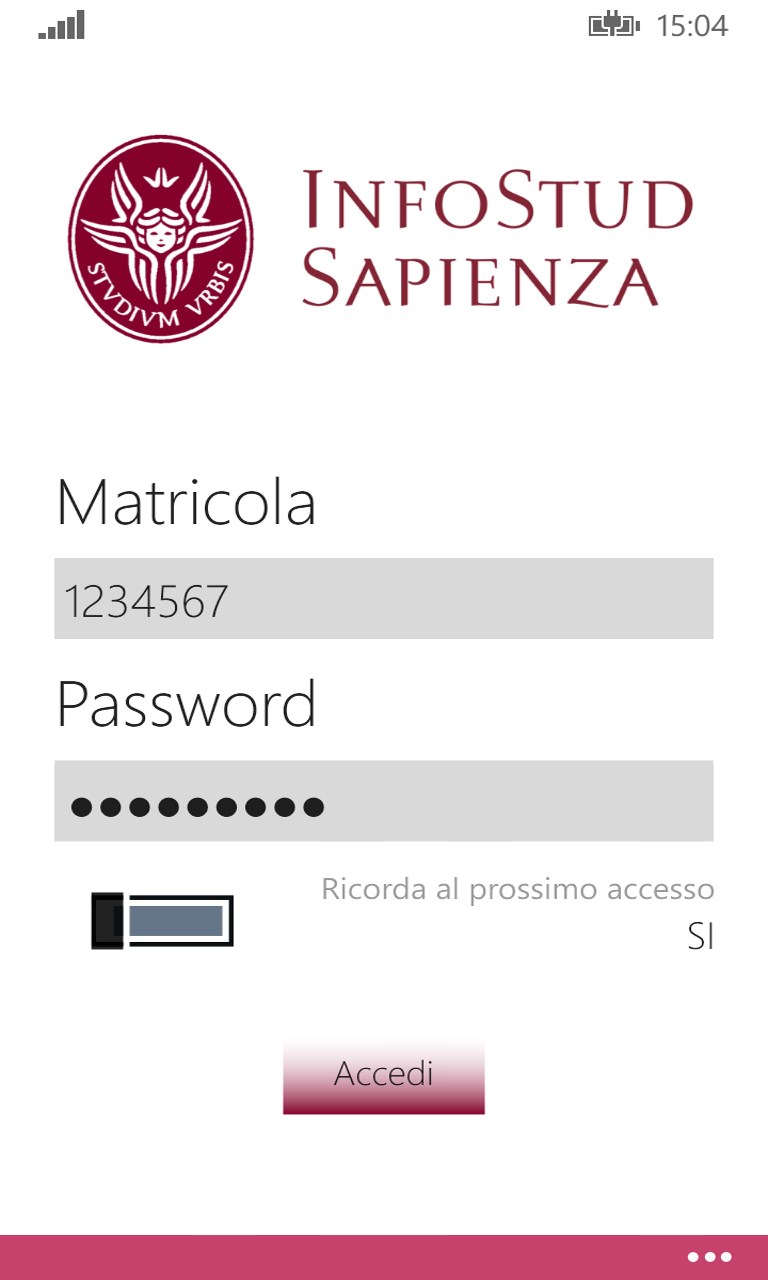Screen dimensions: 768x1280
Task: Toggle Ricorda al prossimo accesso switch
Action: pyautogui.click(x=163, y=921)
